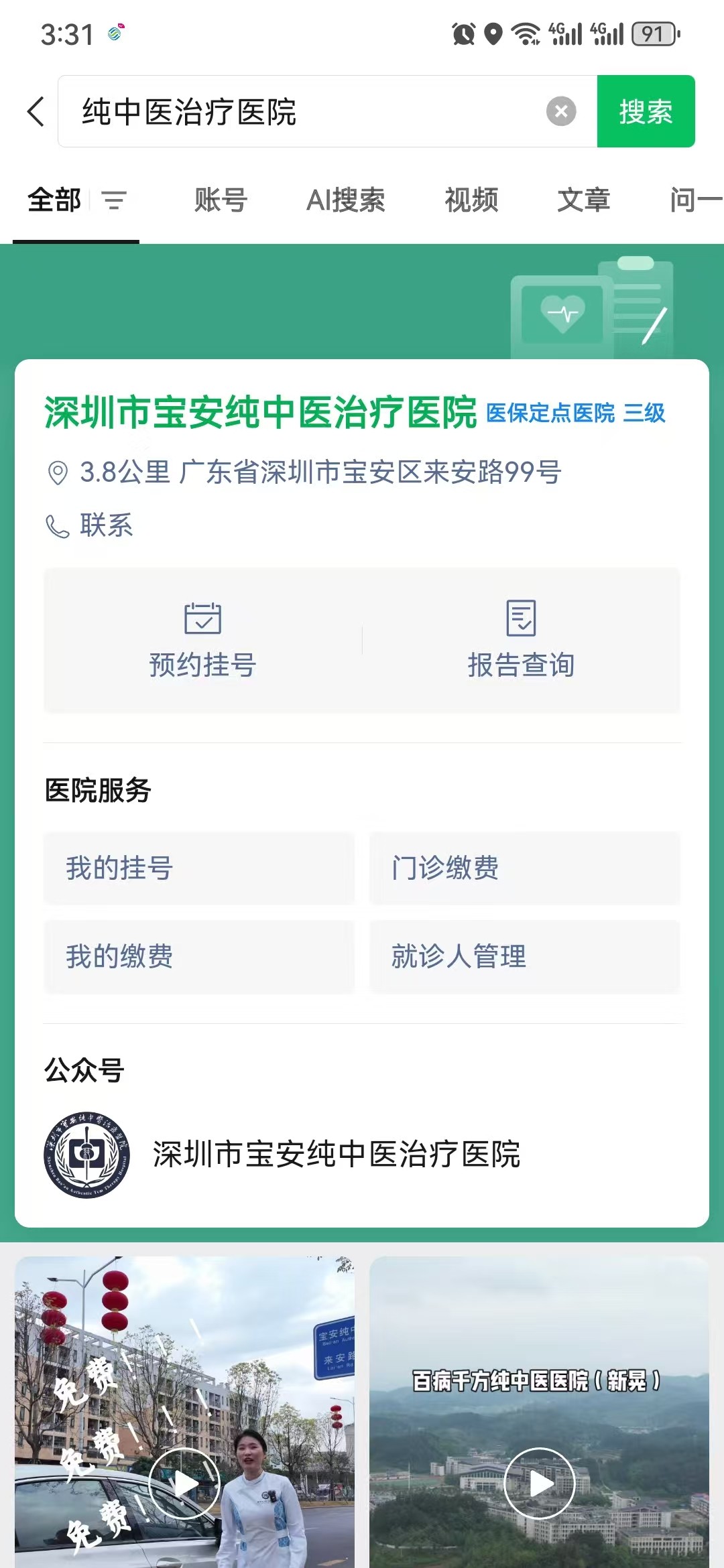Switch to the 账号 tab

click(x=221, y=200)
